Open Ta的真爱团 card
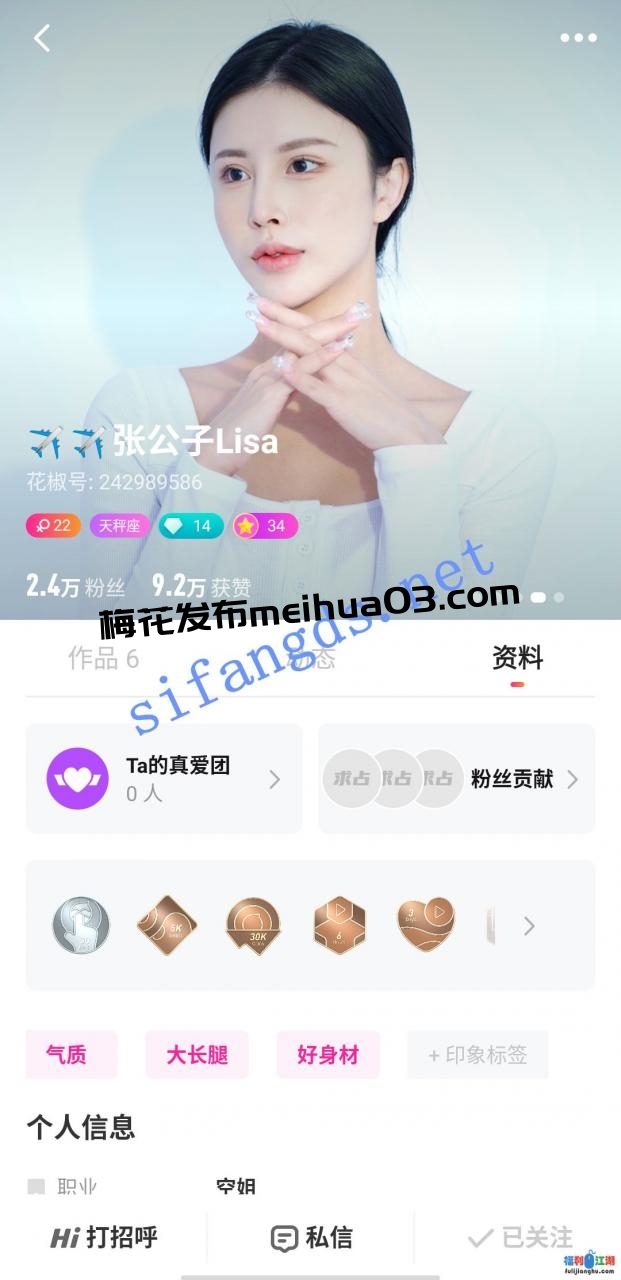 coord(164,779)
